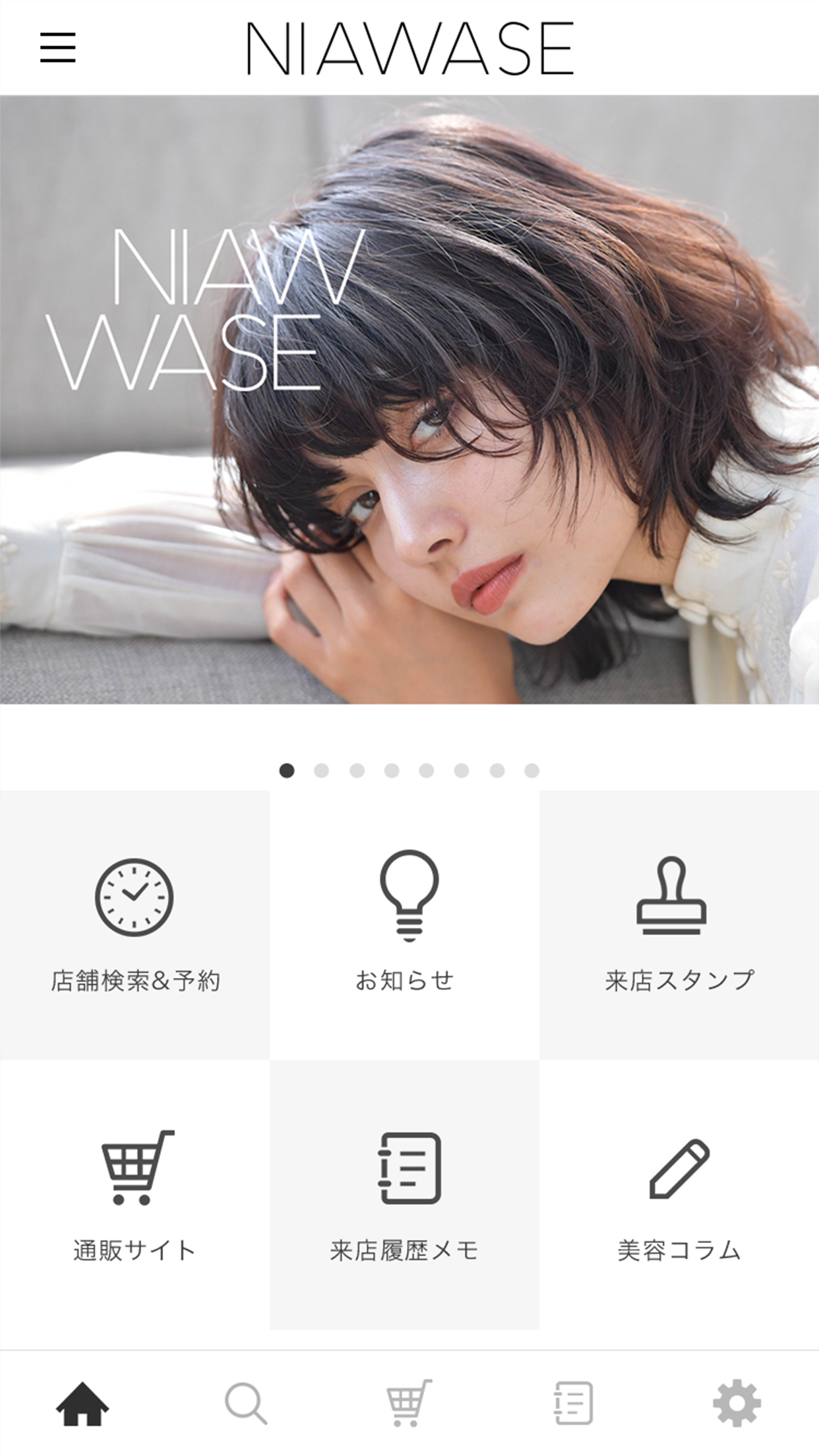
Task: Jump to the second banner page dot
Action: 321,771
